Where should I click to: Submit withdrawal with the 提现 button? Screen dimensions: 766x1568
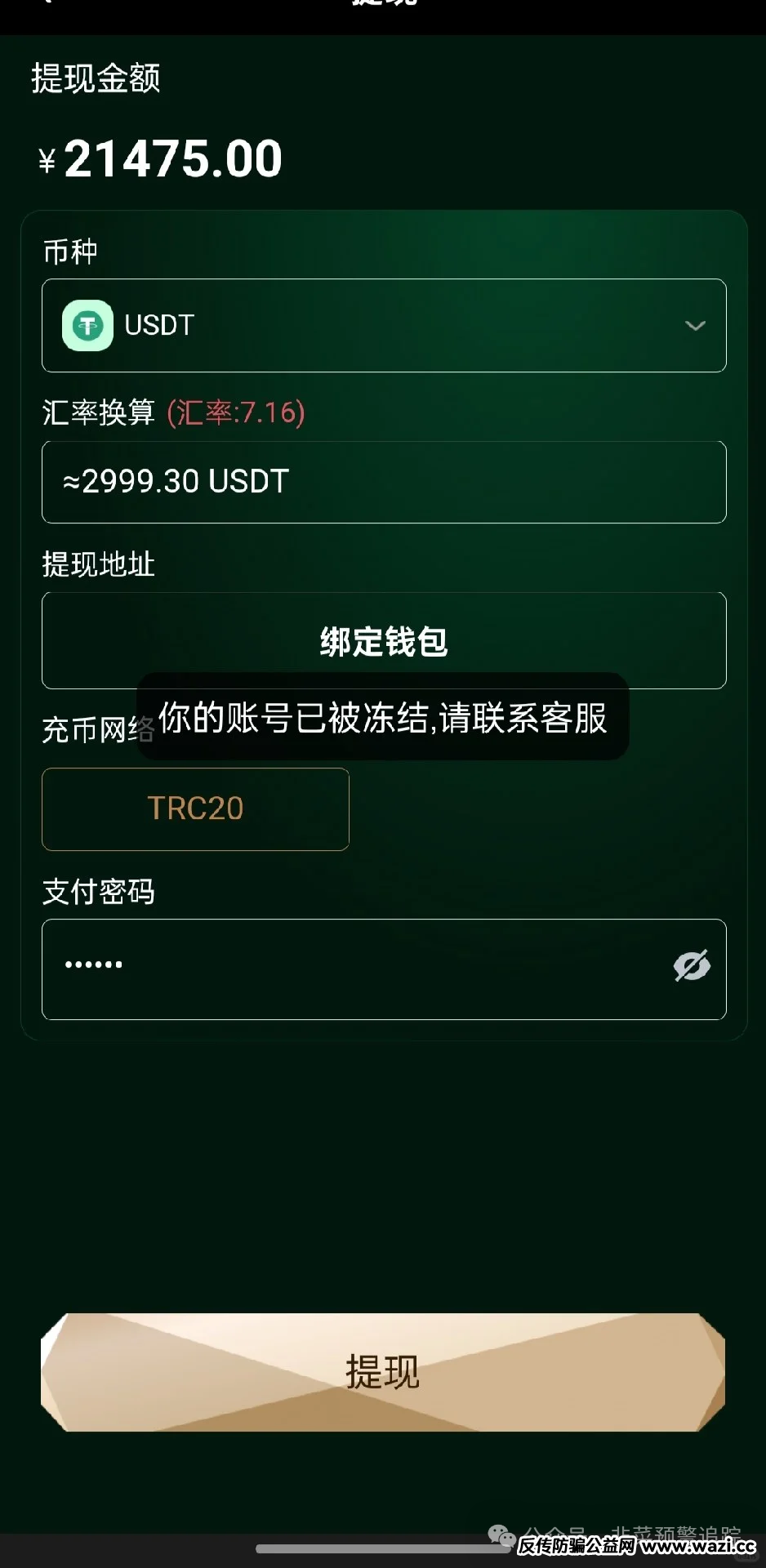pos(383,1372)
